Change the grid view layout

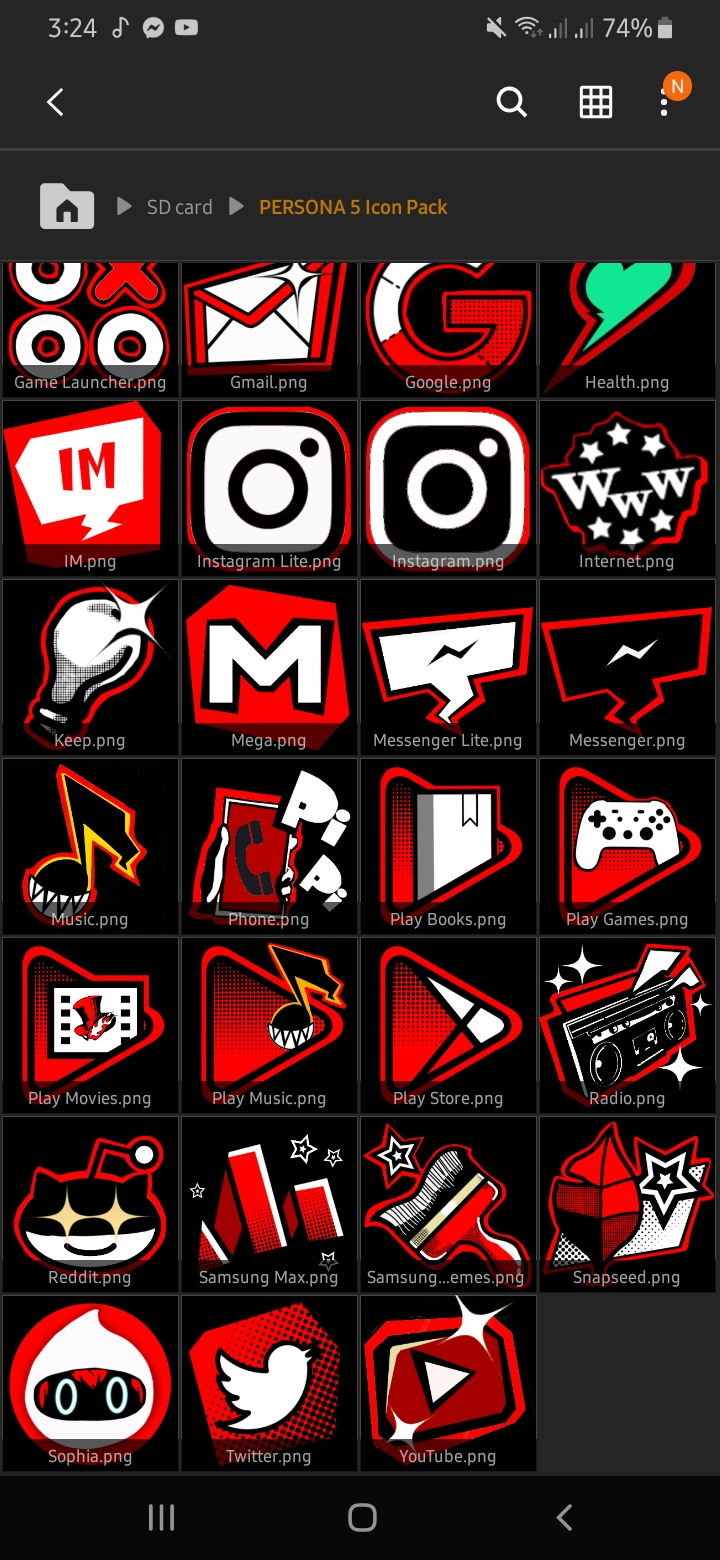596,102
